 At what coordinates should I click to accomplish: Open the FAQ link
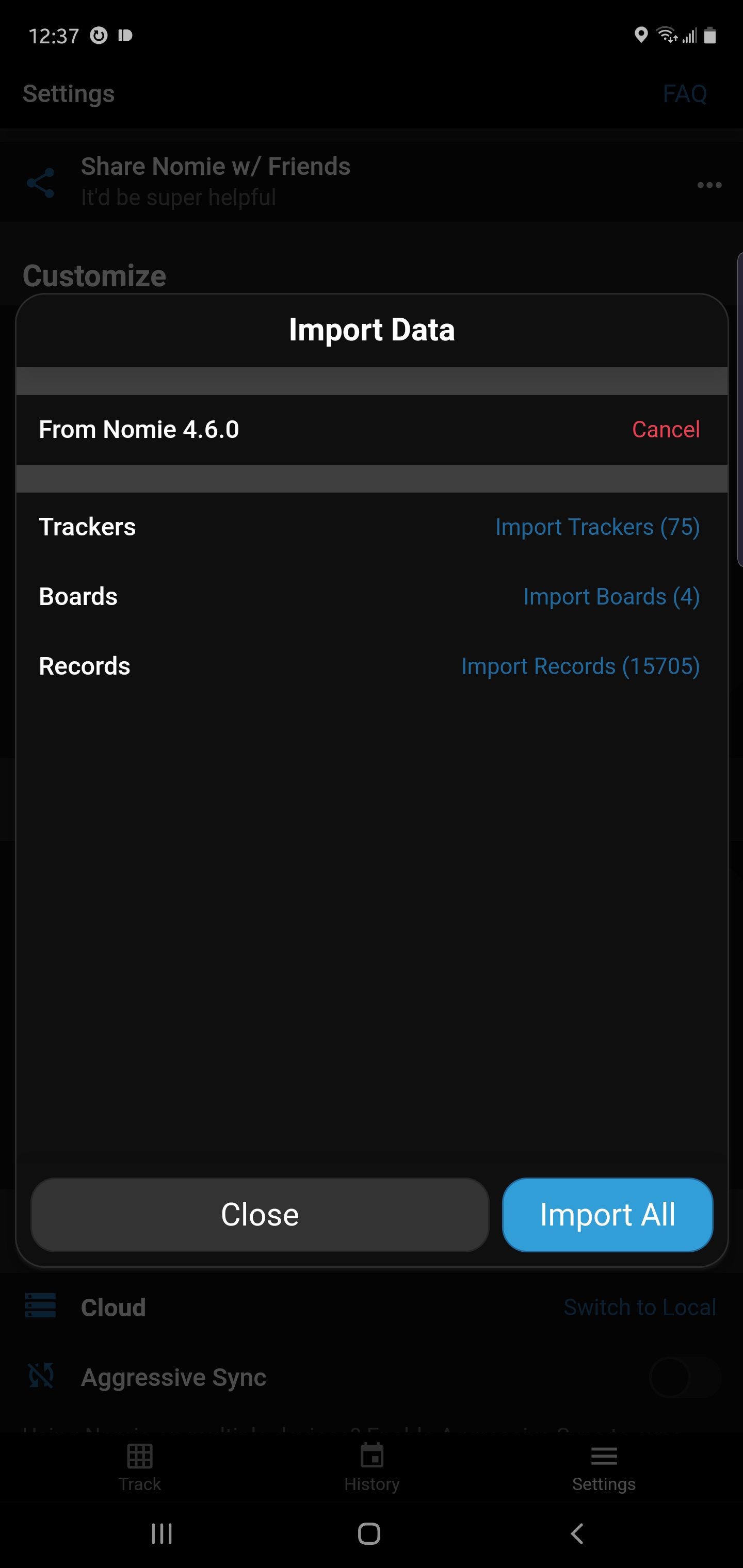click(685, 94)
